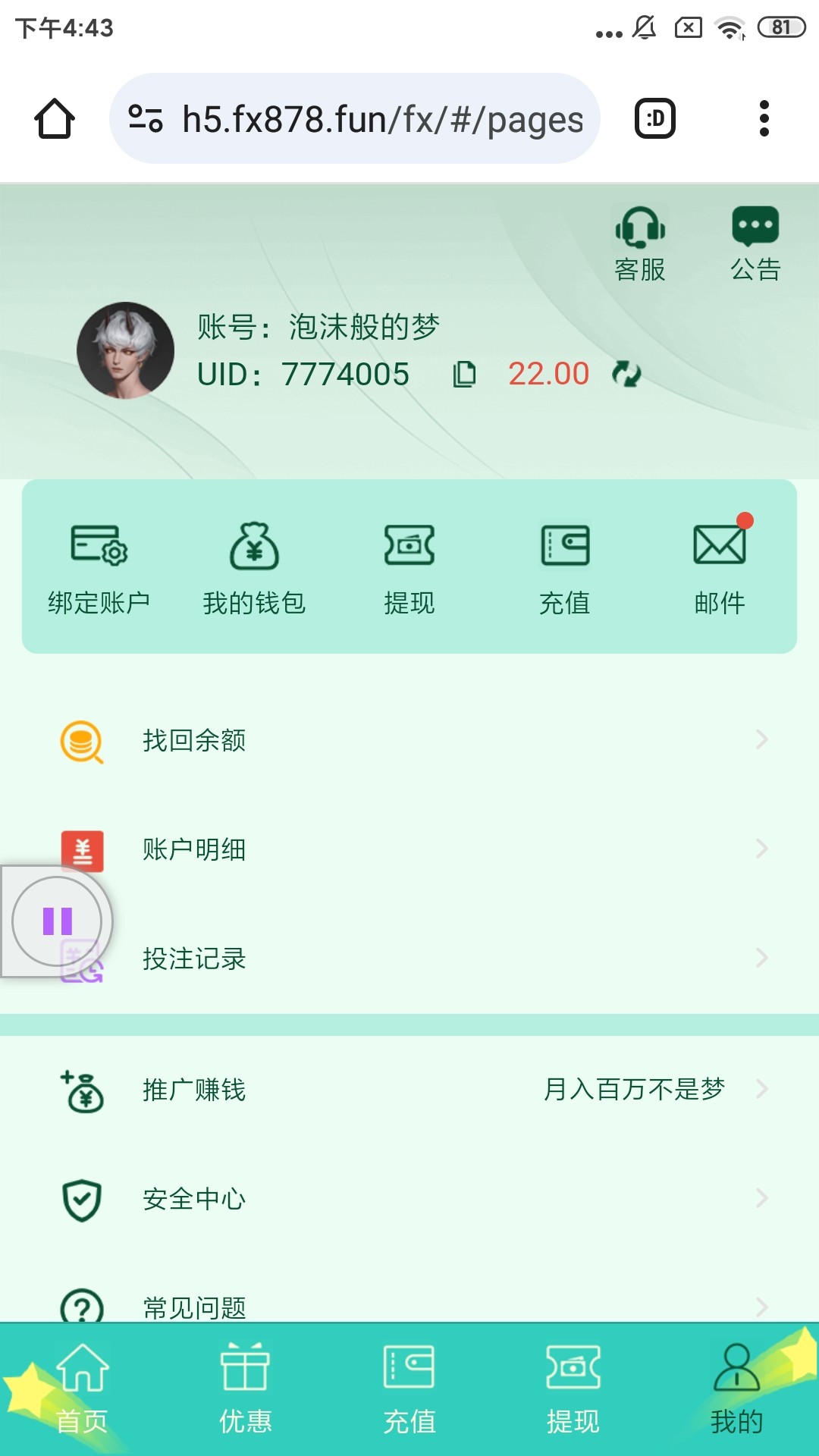The image size is (819, 1456).
Task: Open the browser overflow menu
Action: click(764, 118)
